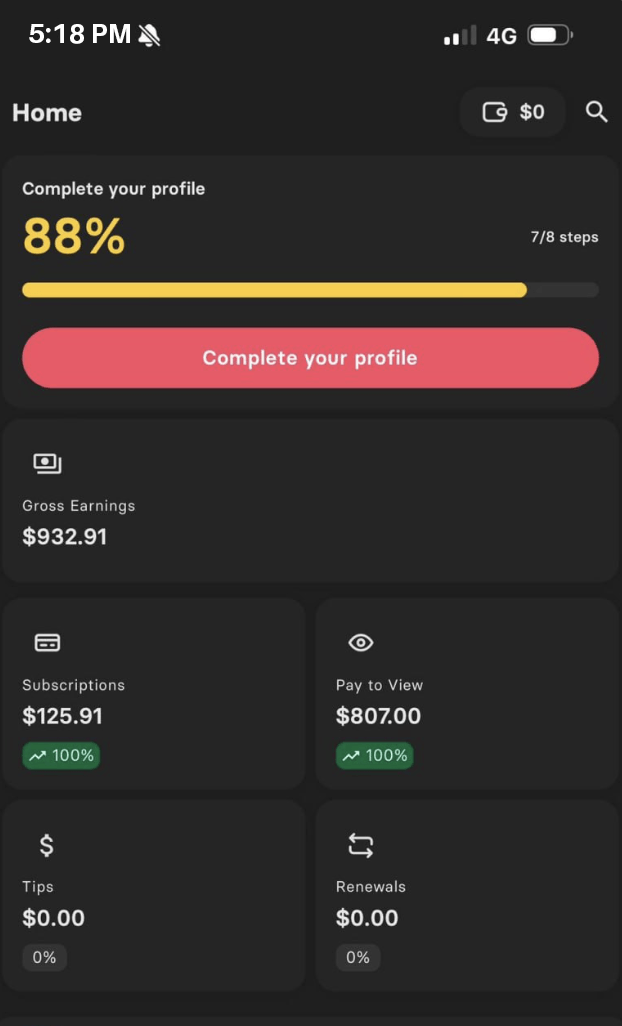Open the Gross Earnings card
This screenshot has width=622, height=1026.
(310, 501)
